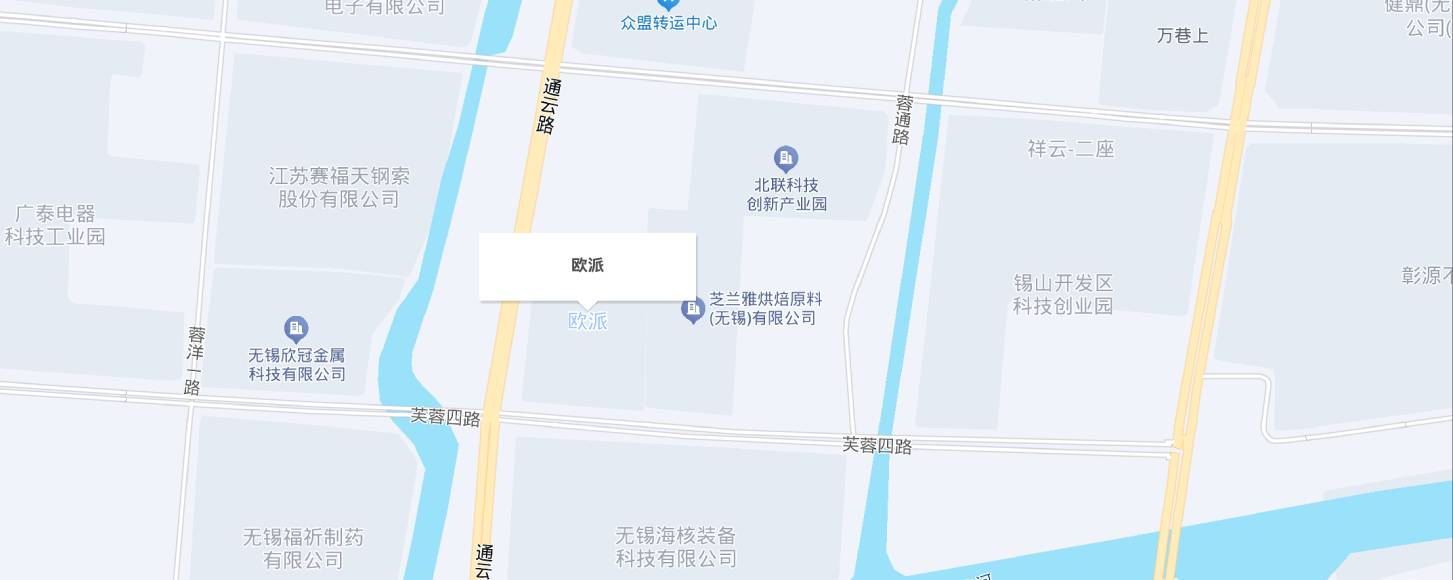Open the 芝兰雅烘焙原料 place marker
The height and width of the screenshot is (580, 1453).
point(693,310)
